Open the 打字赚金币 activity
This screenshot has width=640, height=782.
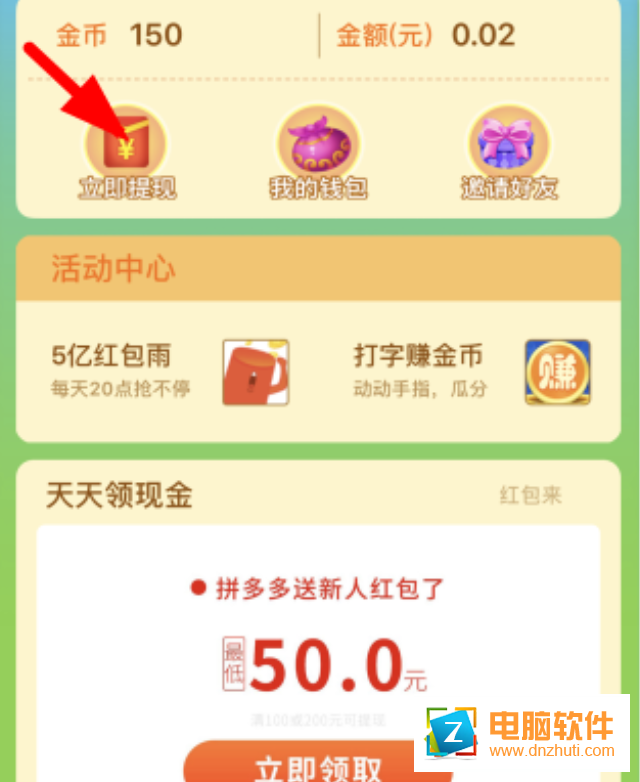coord(471,371)
